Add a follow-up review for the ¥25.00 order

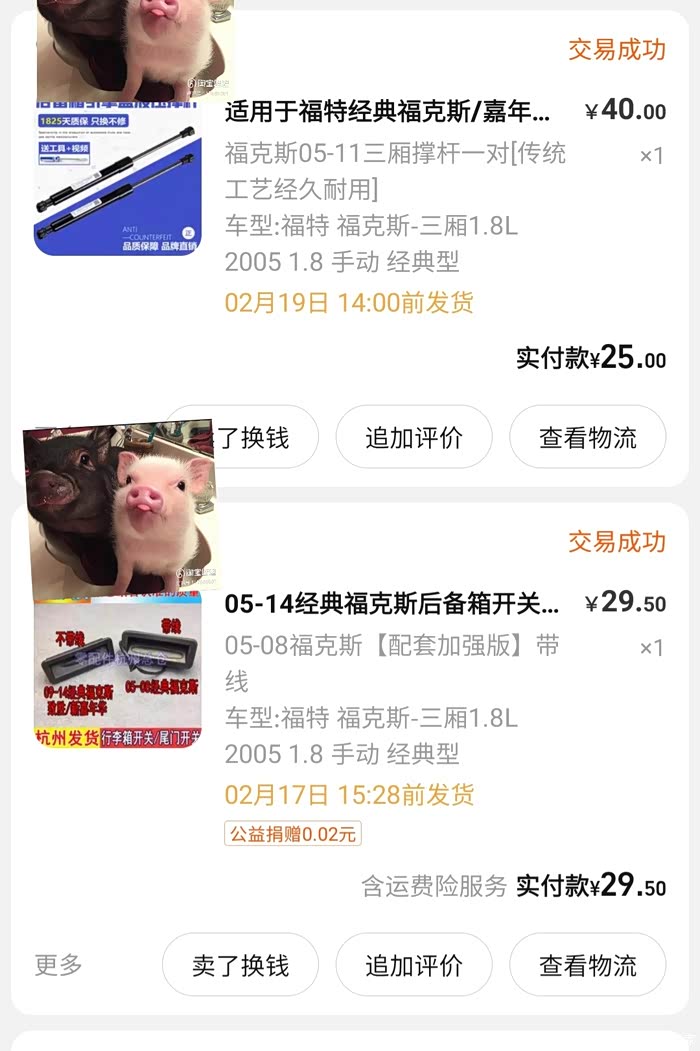pos(413,437)
